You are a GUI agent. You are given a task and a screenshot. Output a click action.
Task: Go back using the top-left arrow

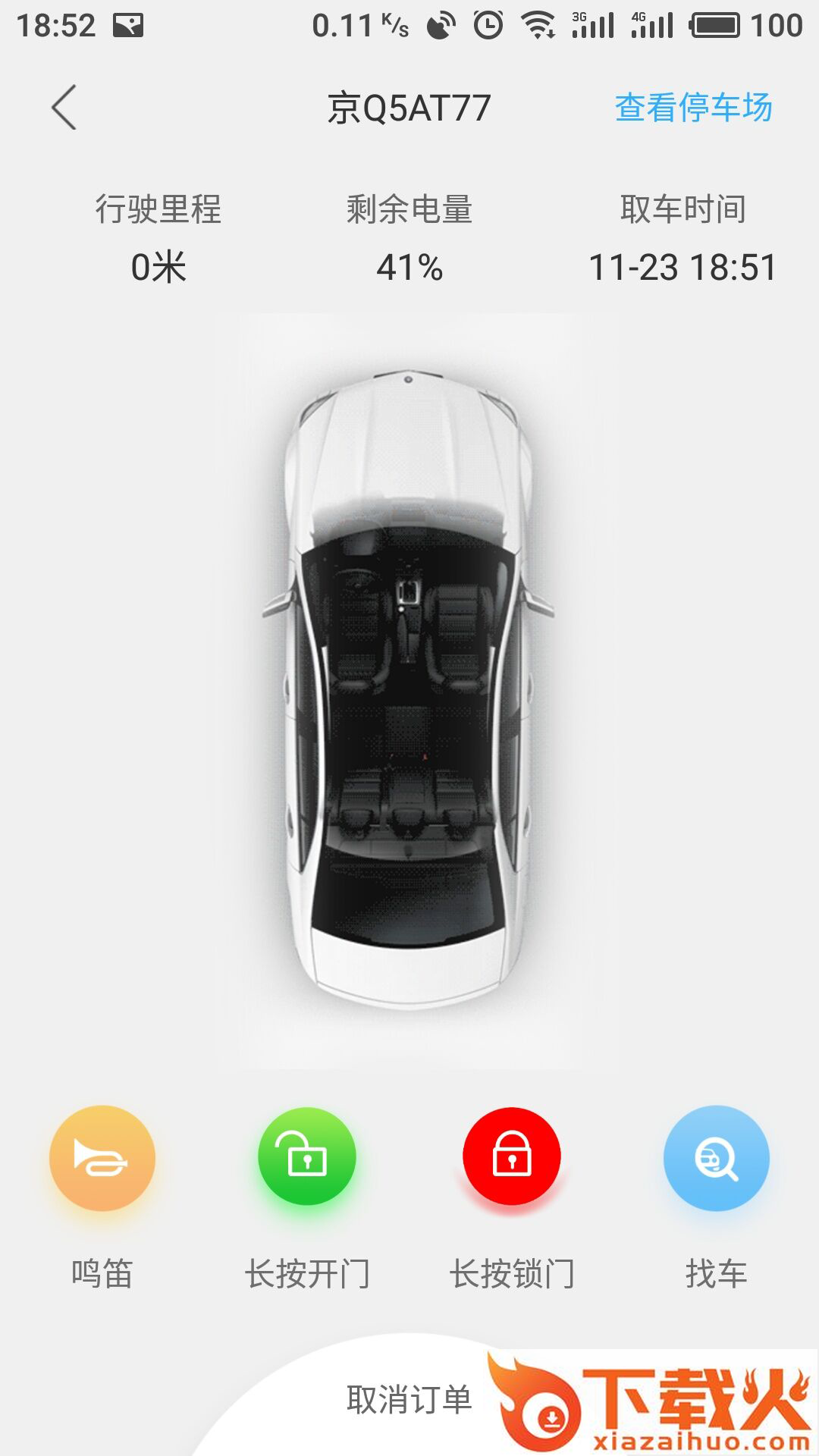point(64,108)
